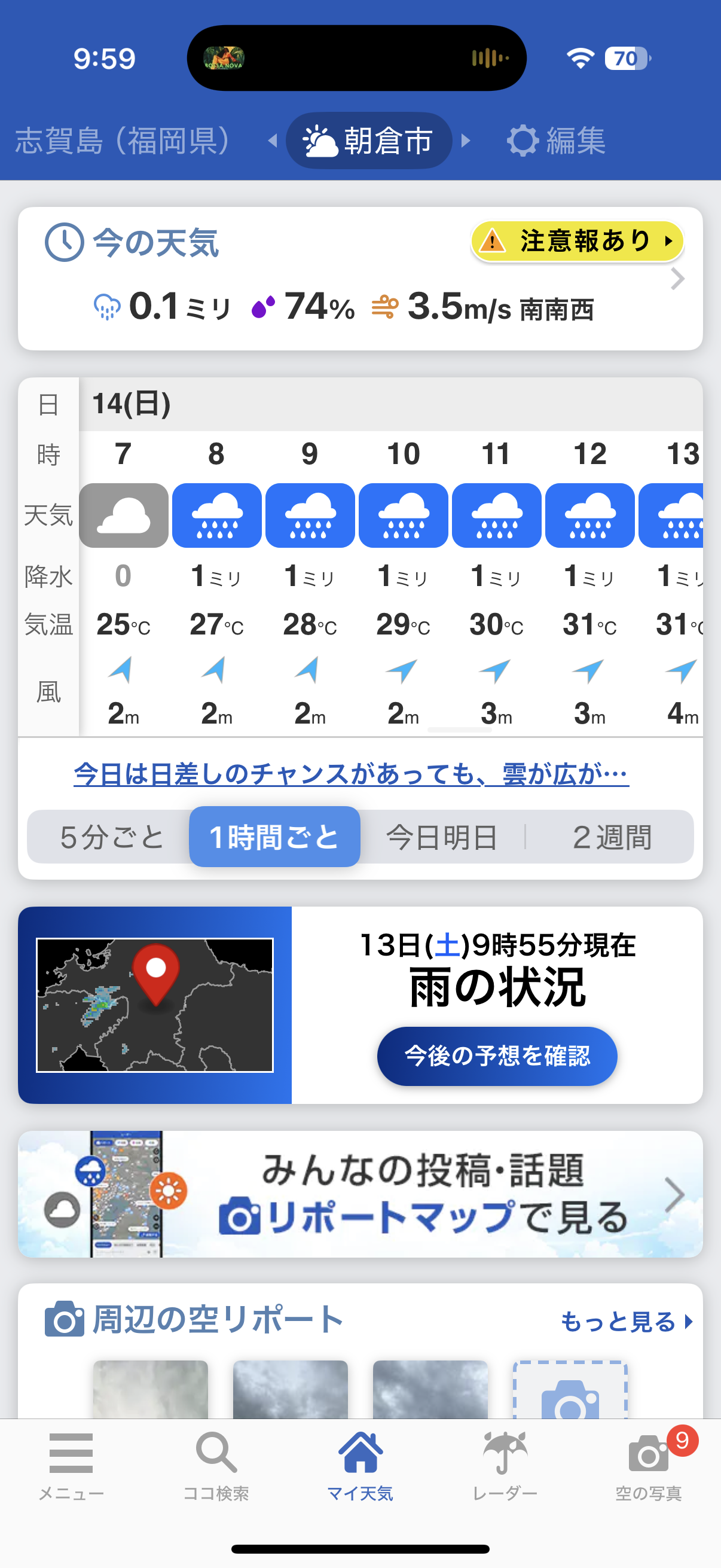Select the 1時間ごと forecast segment
Screen dimensions: 721x1568
point(274,837)
